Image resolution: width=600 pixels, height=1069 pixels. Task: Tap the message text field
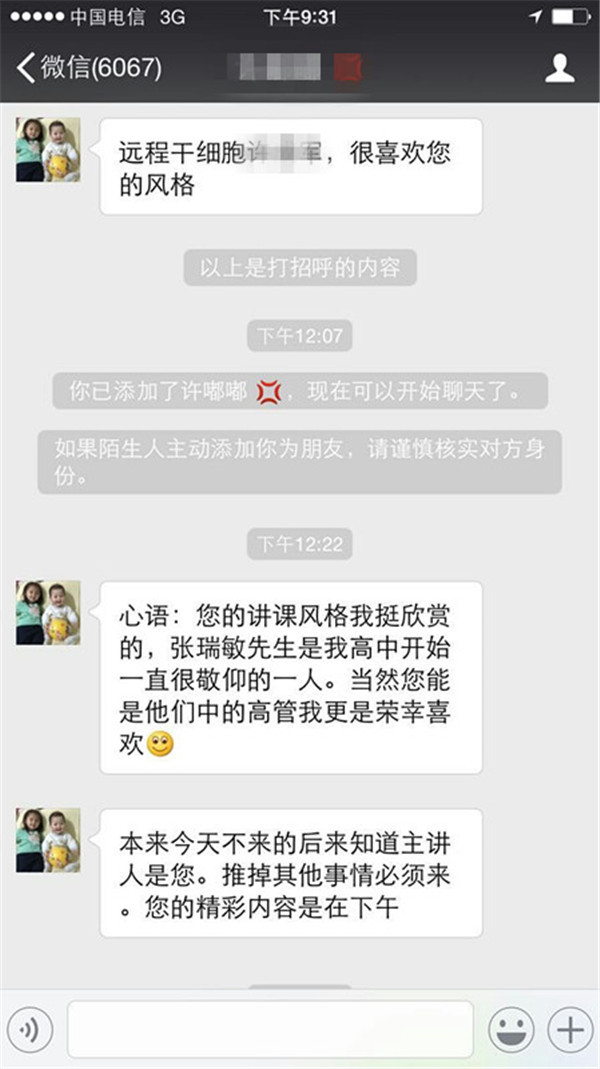click(x=270, y=1030)
